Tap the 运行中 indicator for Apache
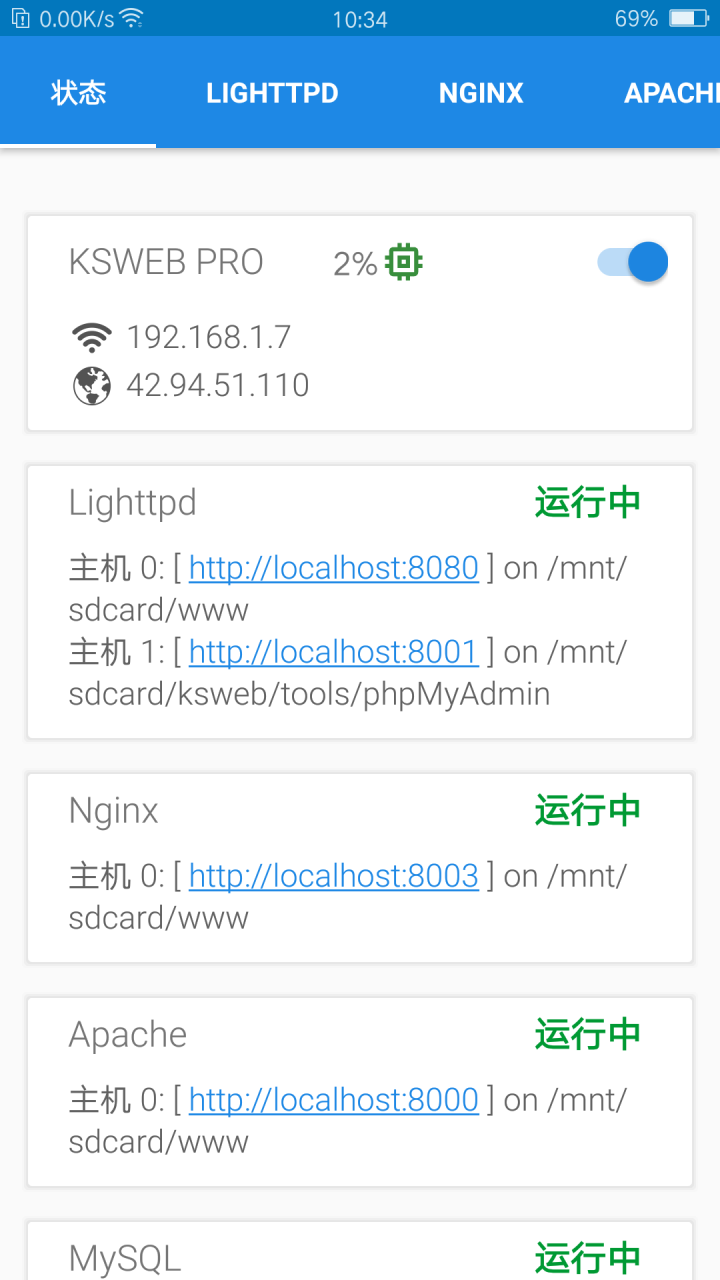Screen dimensions: 720x1280 (587, 1035)
